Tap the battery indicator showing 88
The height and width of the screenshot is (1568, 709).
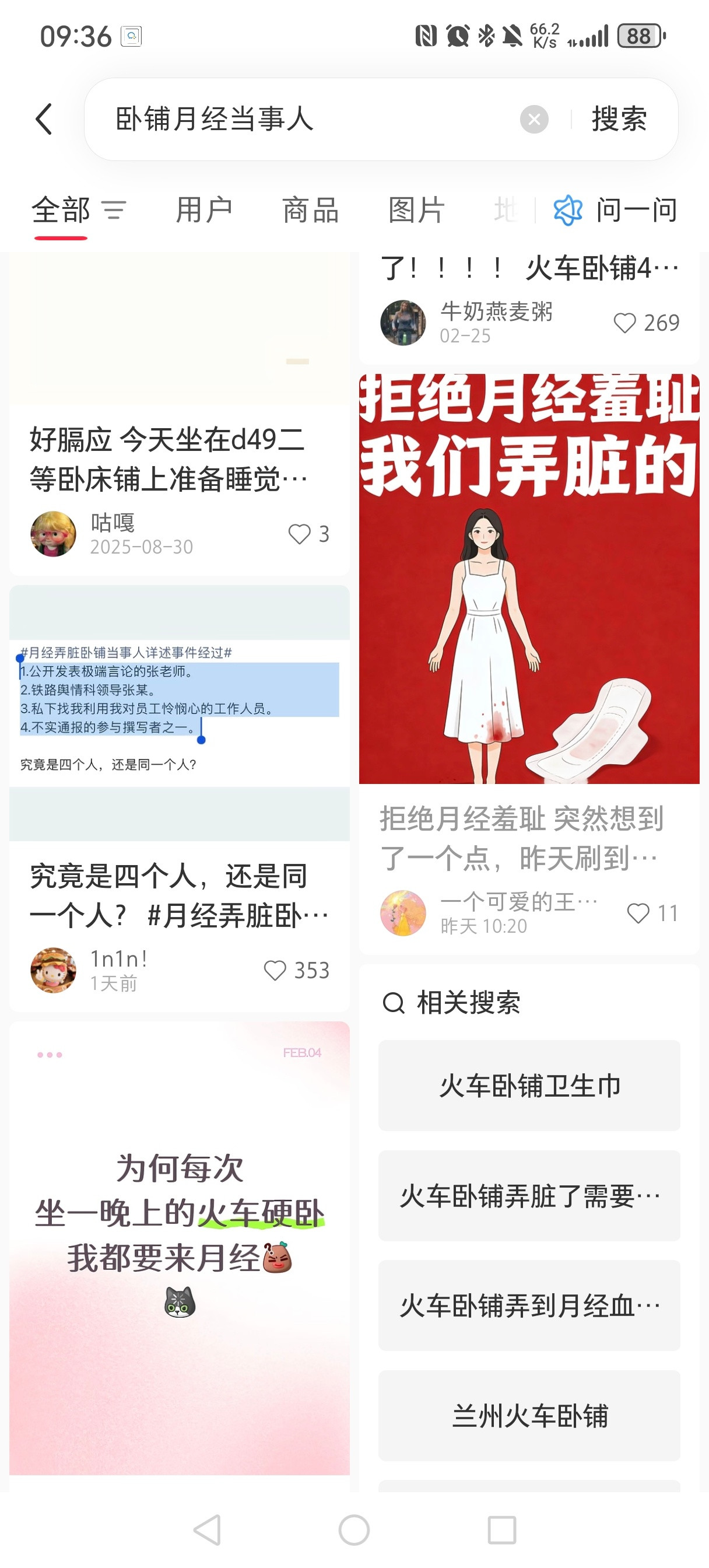(639, 37)
